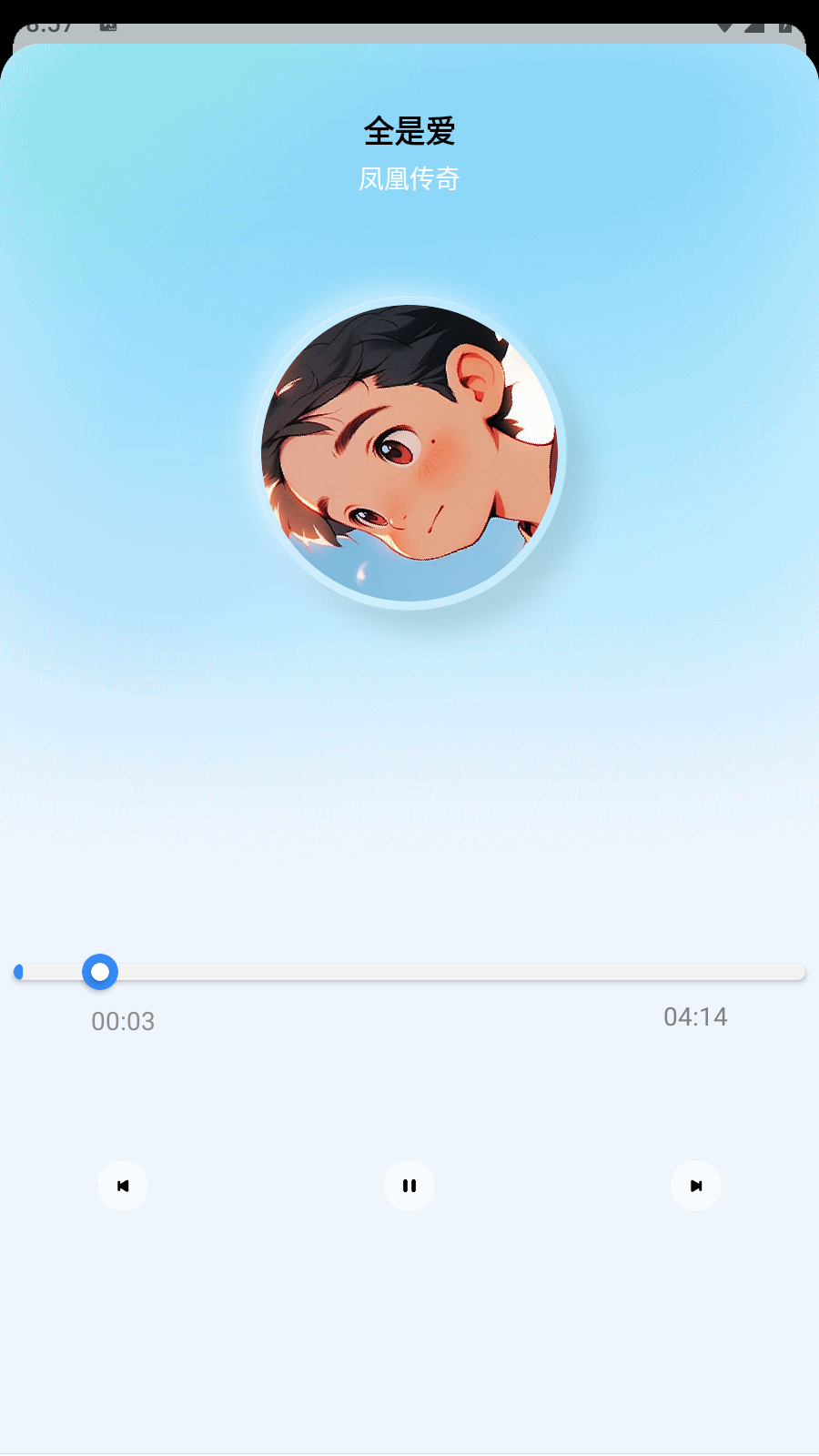Skip to the next track
819x1456 pixels.
[x=696, y=1186]
